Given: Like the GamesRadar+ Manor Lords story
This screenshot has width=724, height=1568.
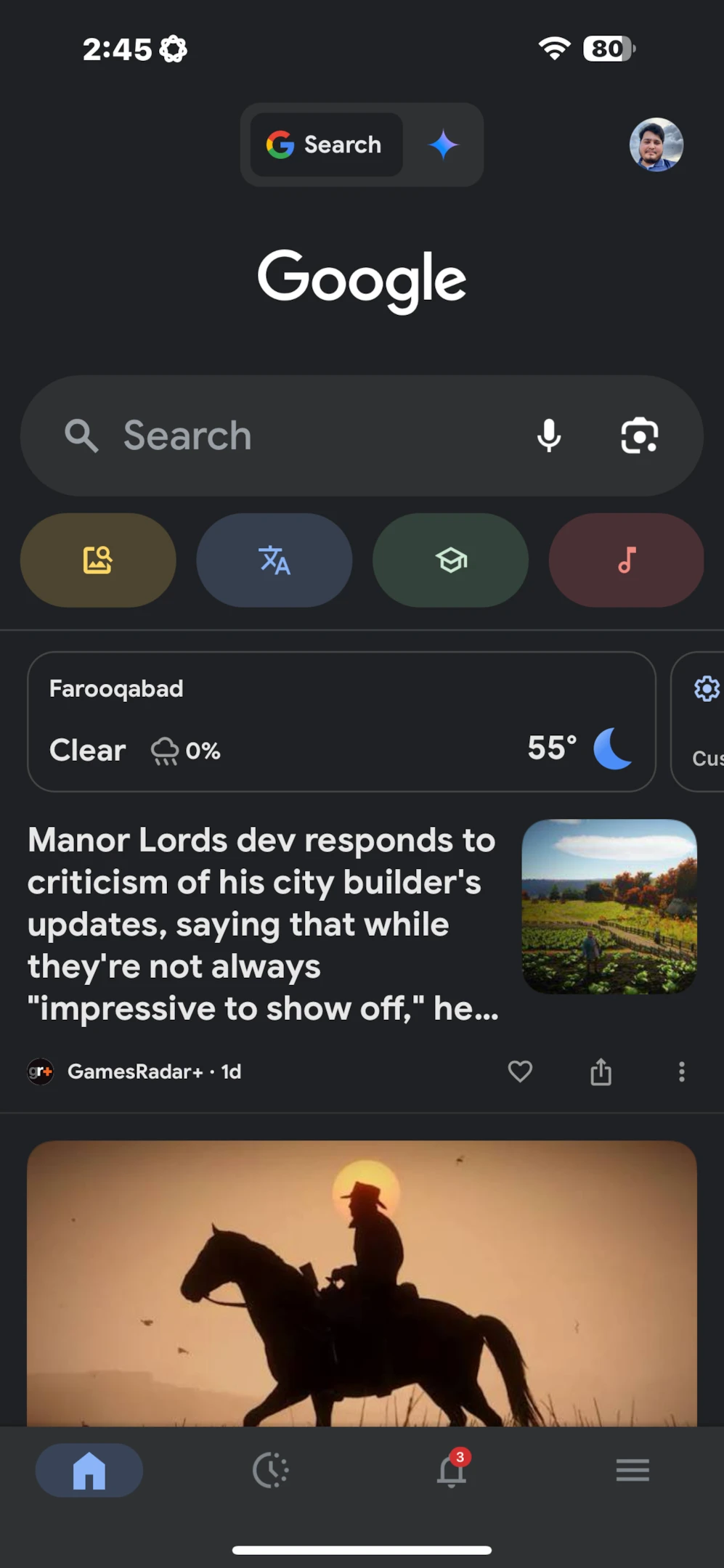Looking at the screenshot, I should click(520, 1071).
